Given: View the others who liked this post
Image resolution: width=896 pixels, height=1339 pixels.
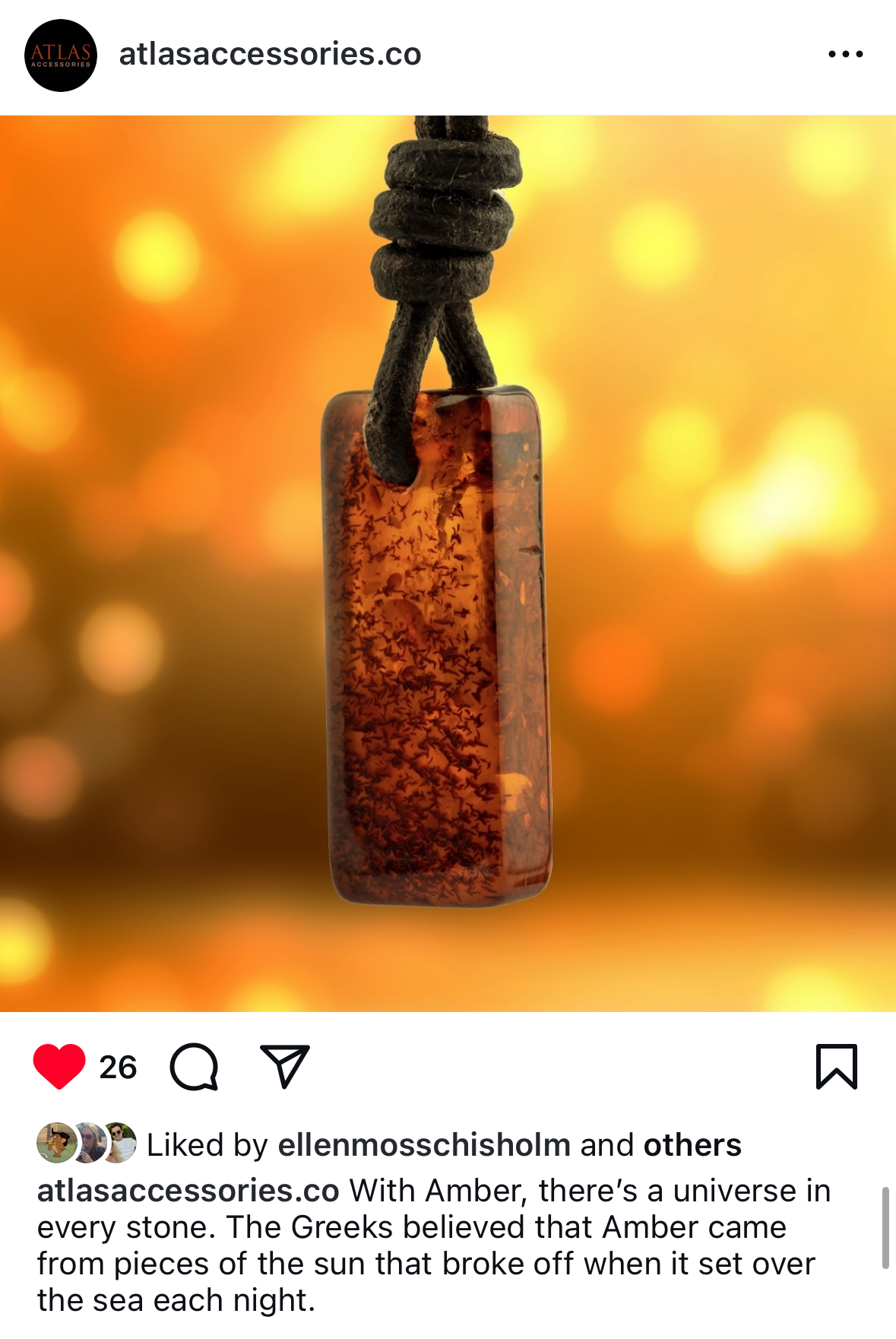Looking at the screenshot, I should point(692,1144).
